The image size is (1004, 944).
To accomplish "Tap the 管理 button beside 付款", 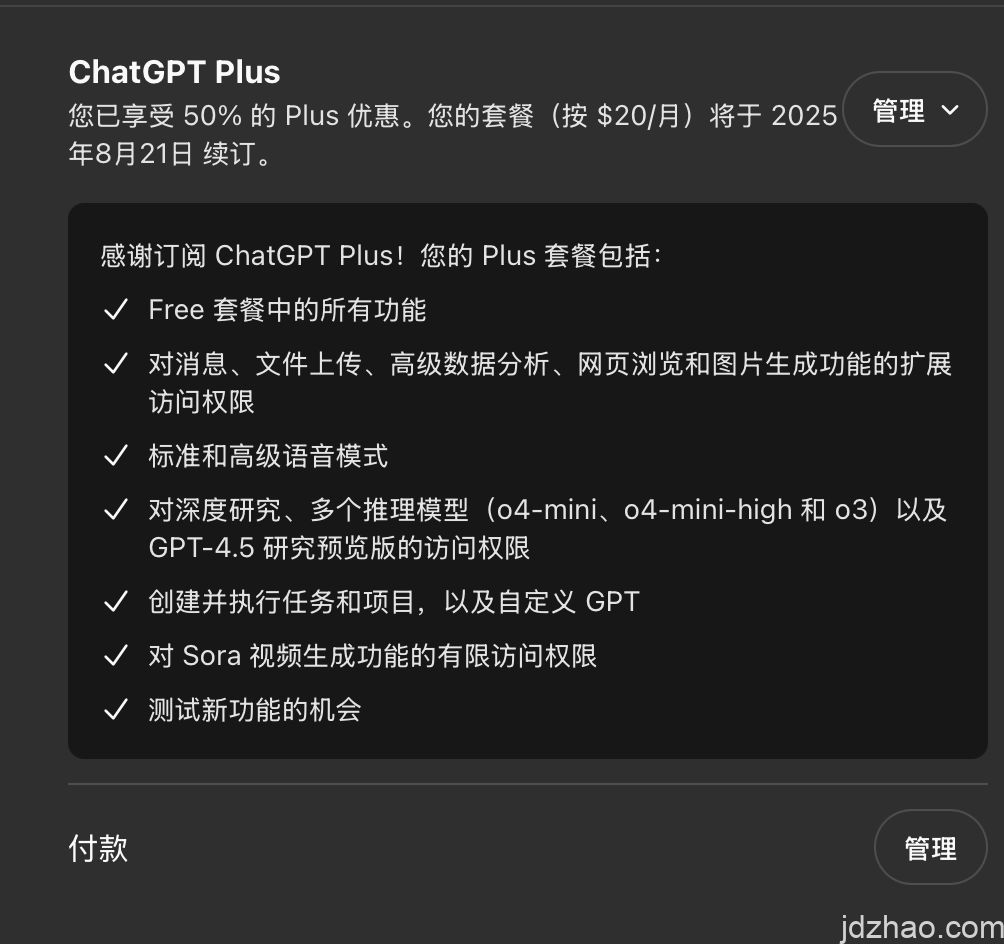I will [930, 847].
